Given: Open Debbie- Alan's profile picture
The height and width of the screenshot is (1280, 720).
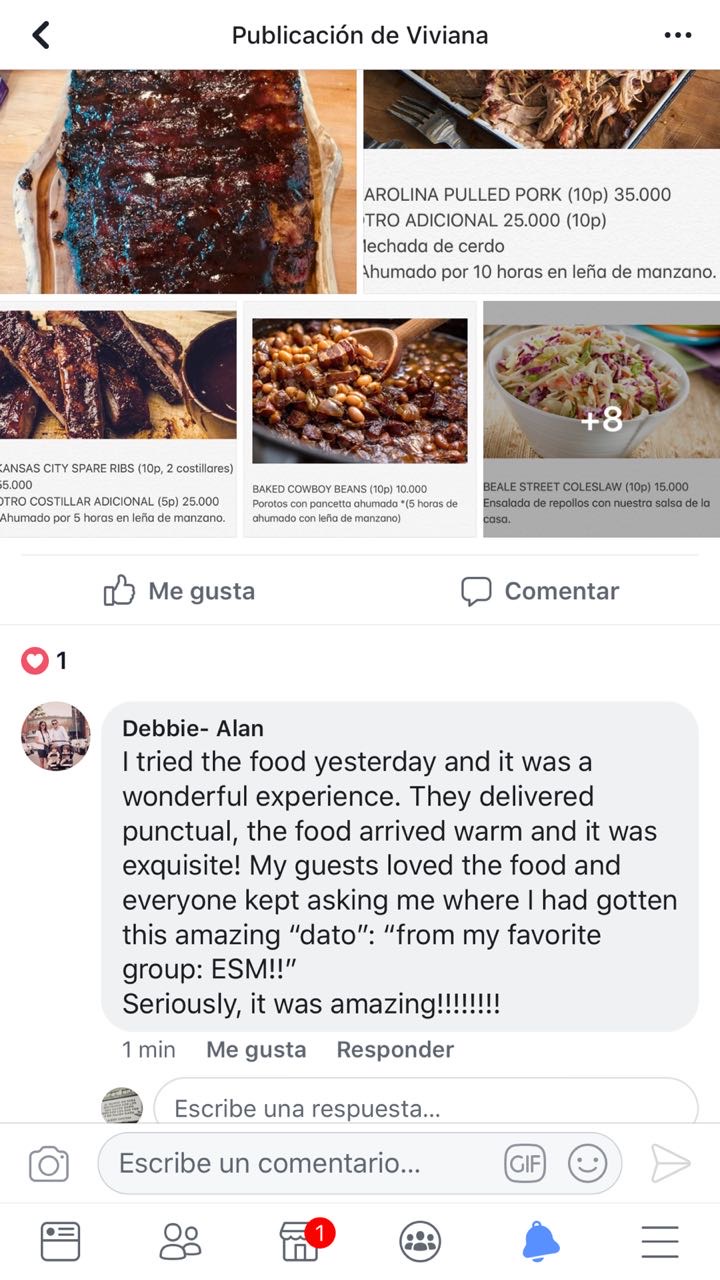Looking at the screenshot, I should (56, 736).
